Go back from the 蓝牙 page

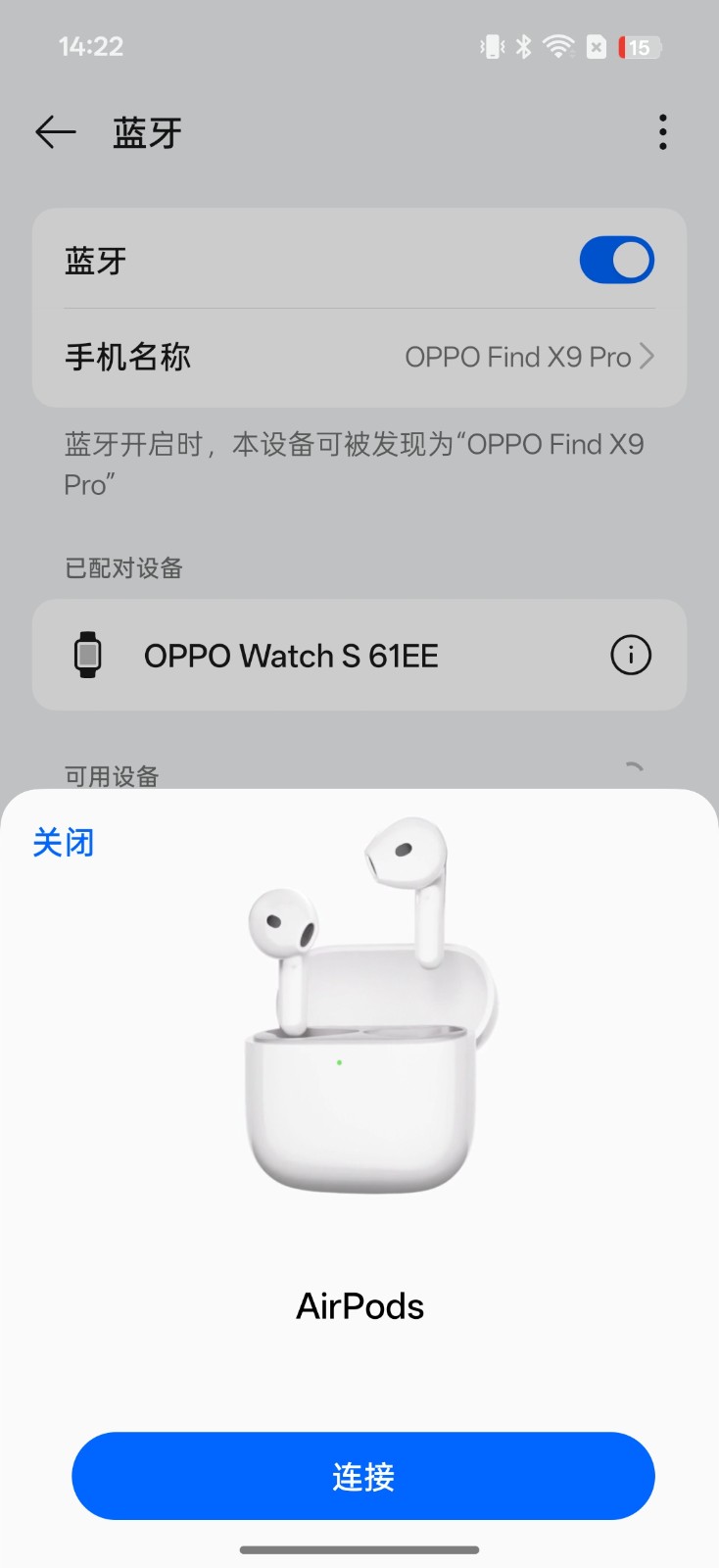click(55, 132)
